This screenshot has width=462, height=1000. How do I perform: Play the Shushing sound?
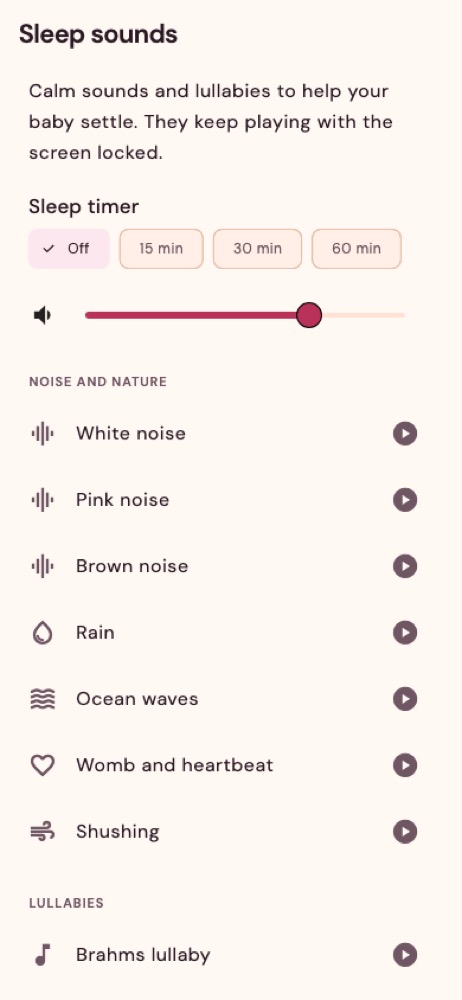pos(405,832)
